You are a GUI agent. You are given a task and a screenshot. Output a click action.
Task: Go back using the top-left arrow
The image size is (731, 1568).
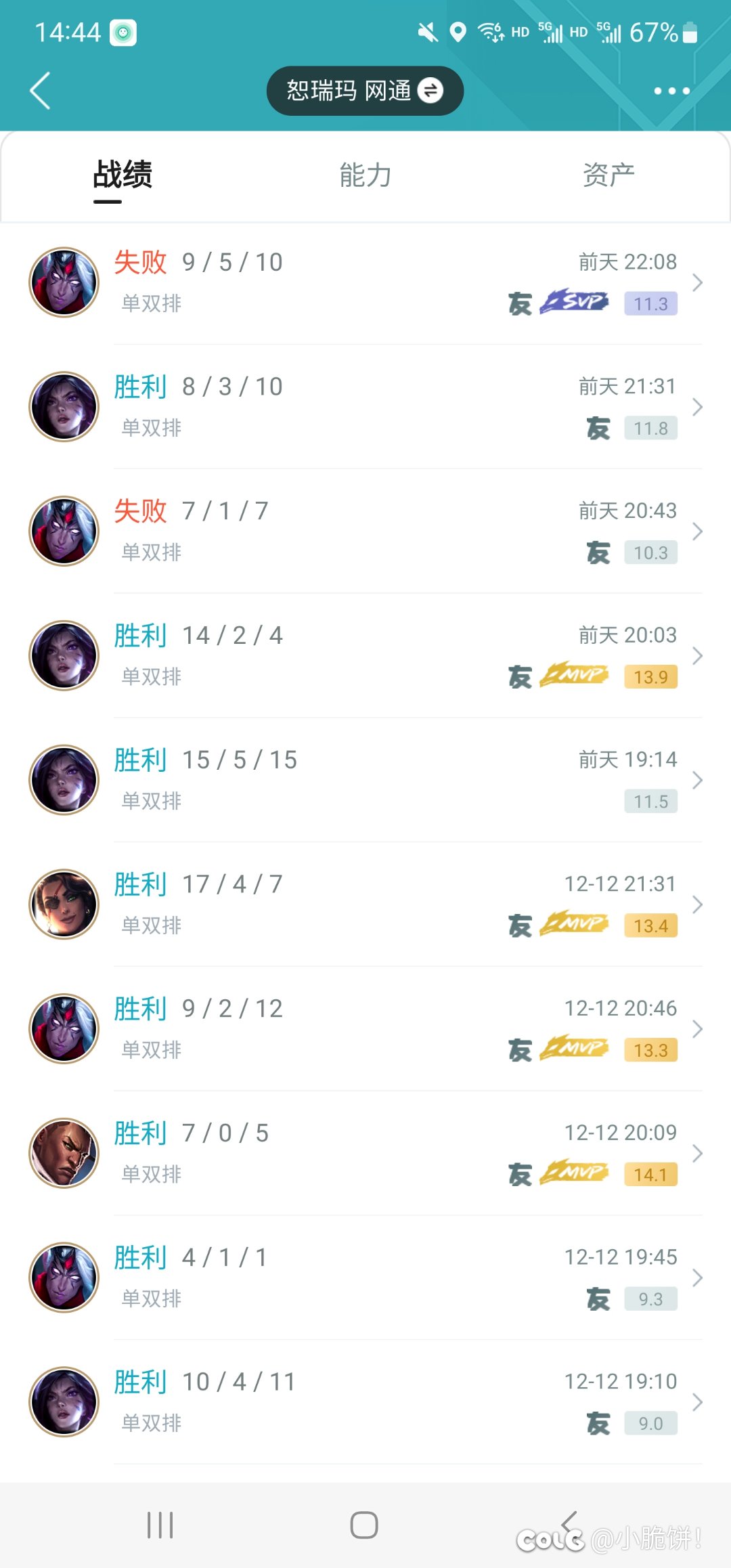pos(40,91)
